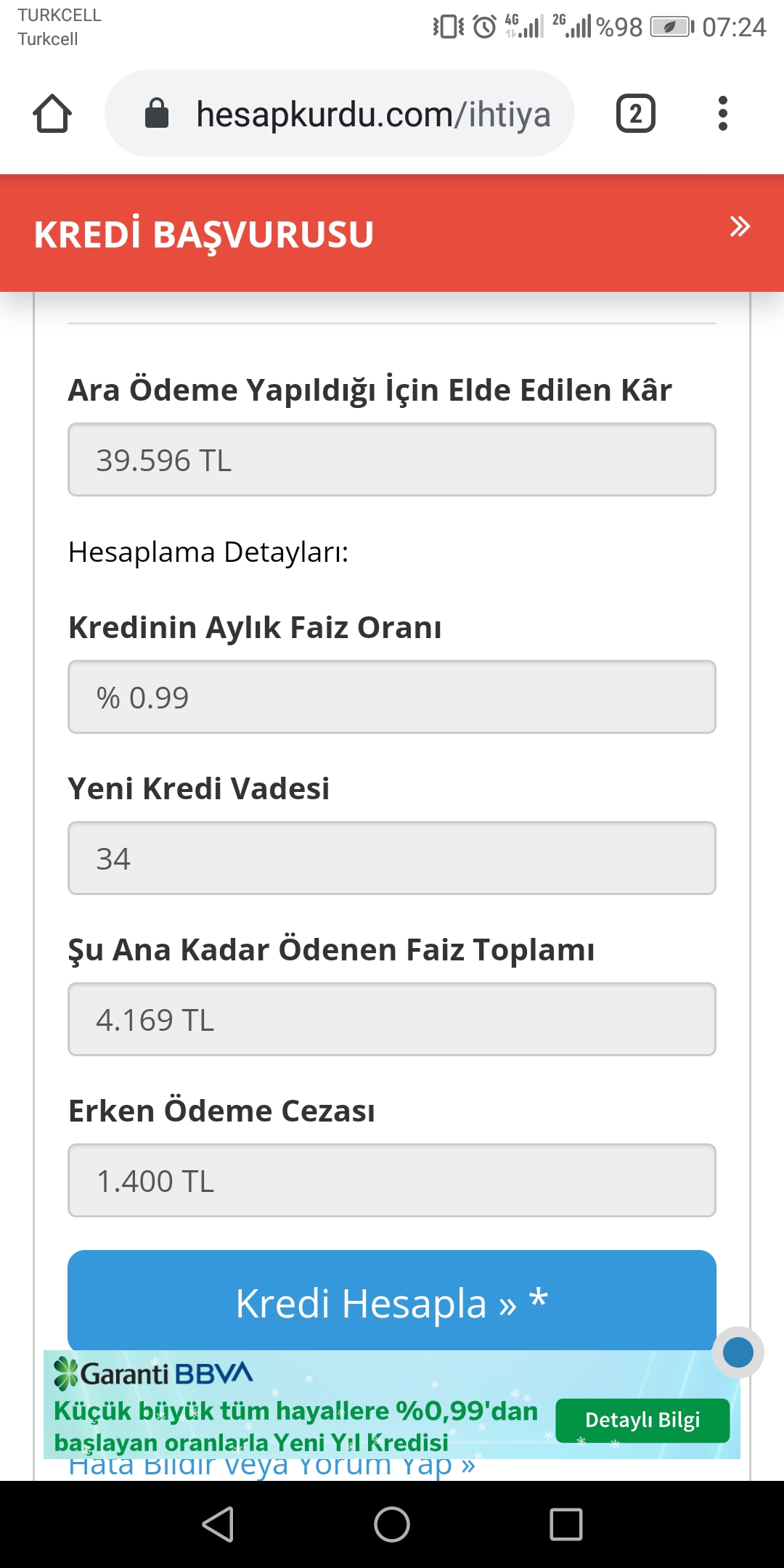Tap the Kredi Hesapla button
This screenshot has width=784, height=1568.
[392, 1301]
